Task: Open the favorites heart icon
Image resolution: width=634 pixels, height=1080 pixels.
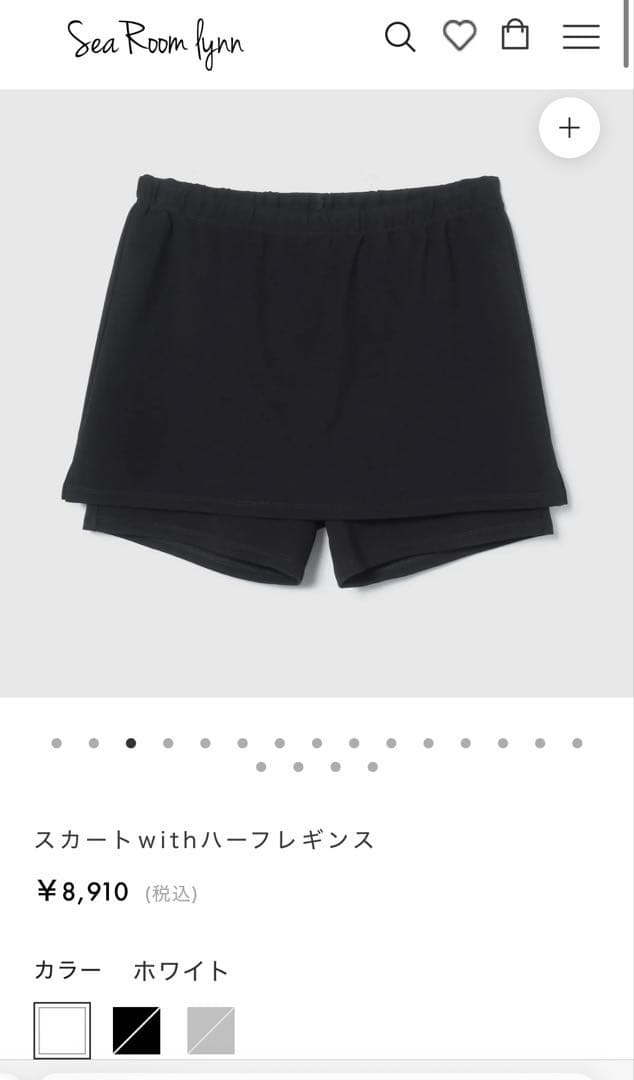Action: pyautogui.click(x=459, y=37)
